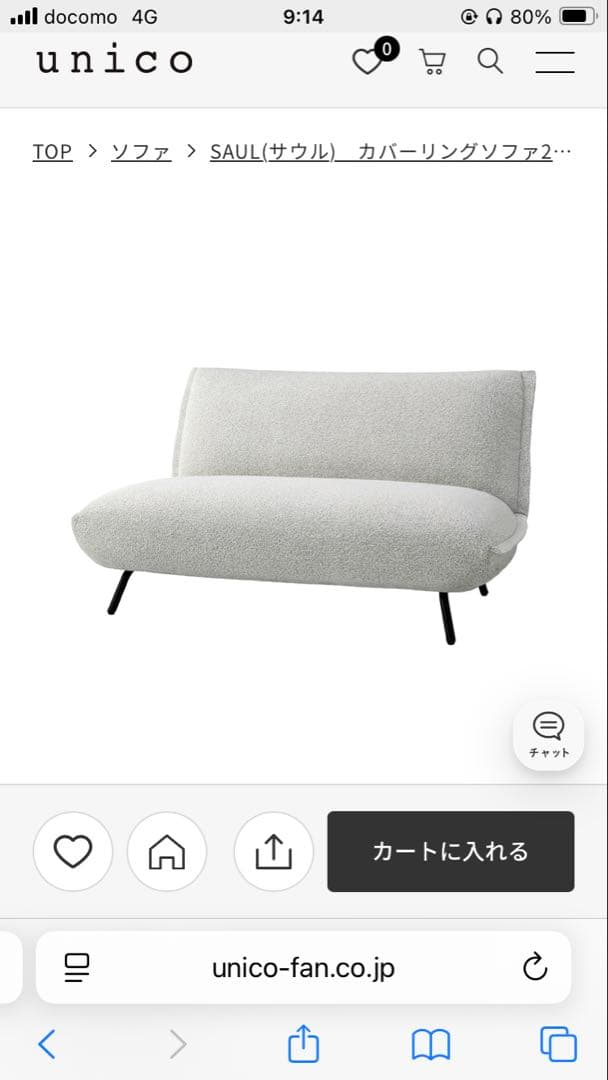Open the チャット chat bubble
Screen dimensions: 608x1080
click(549, 734)
